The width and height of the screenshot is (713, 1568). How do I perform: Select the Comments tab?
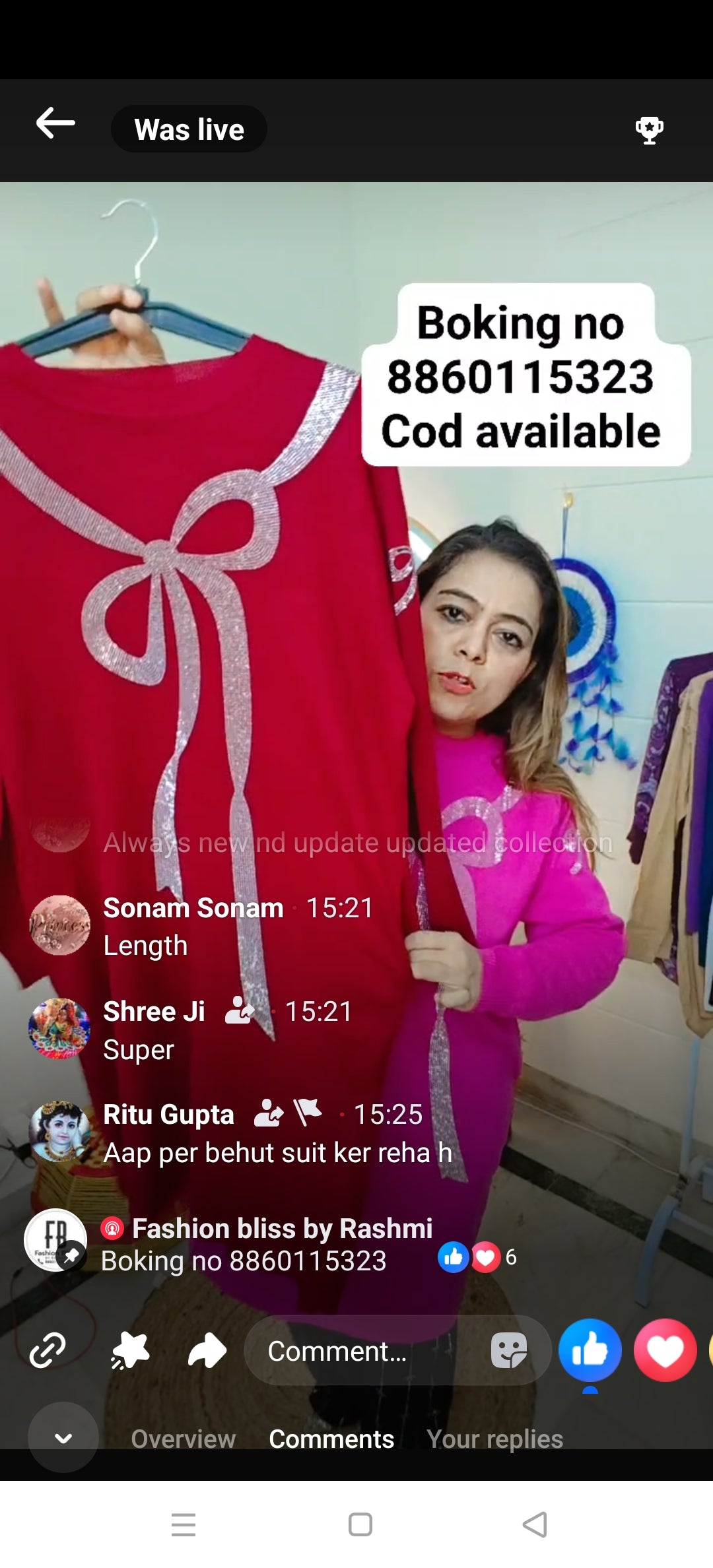click(x=331, y=1439)
